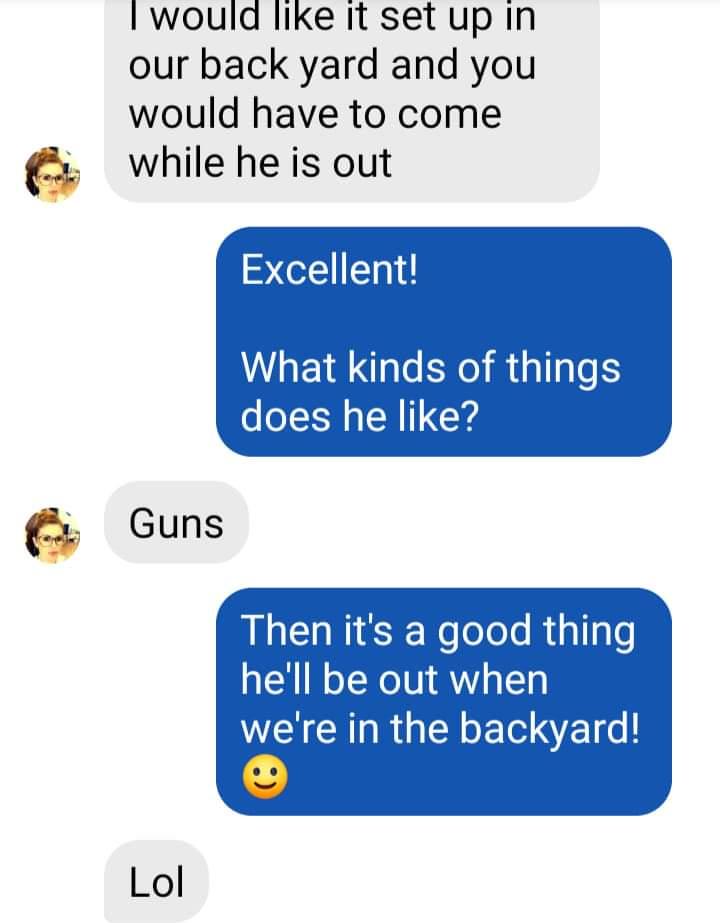Open sender's profile picture beside "while he is out"
The height and width of the screenshot is (923, 720).
pos(53,174)
